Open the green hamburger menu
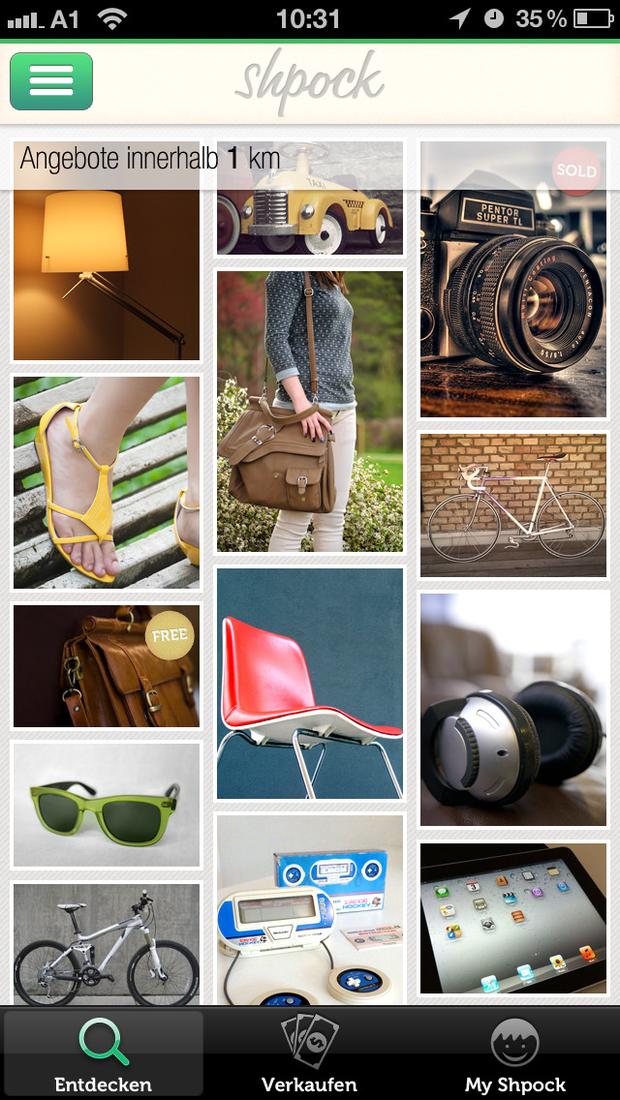 (x=51, y=81)
